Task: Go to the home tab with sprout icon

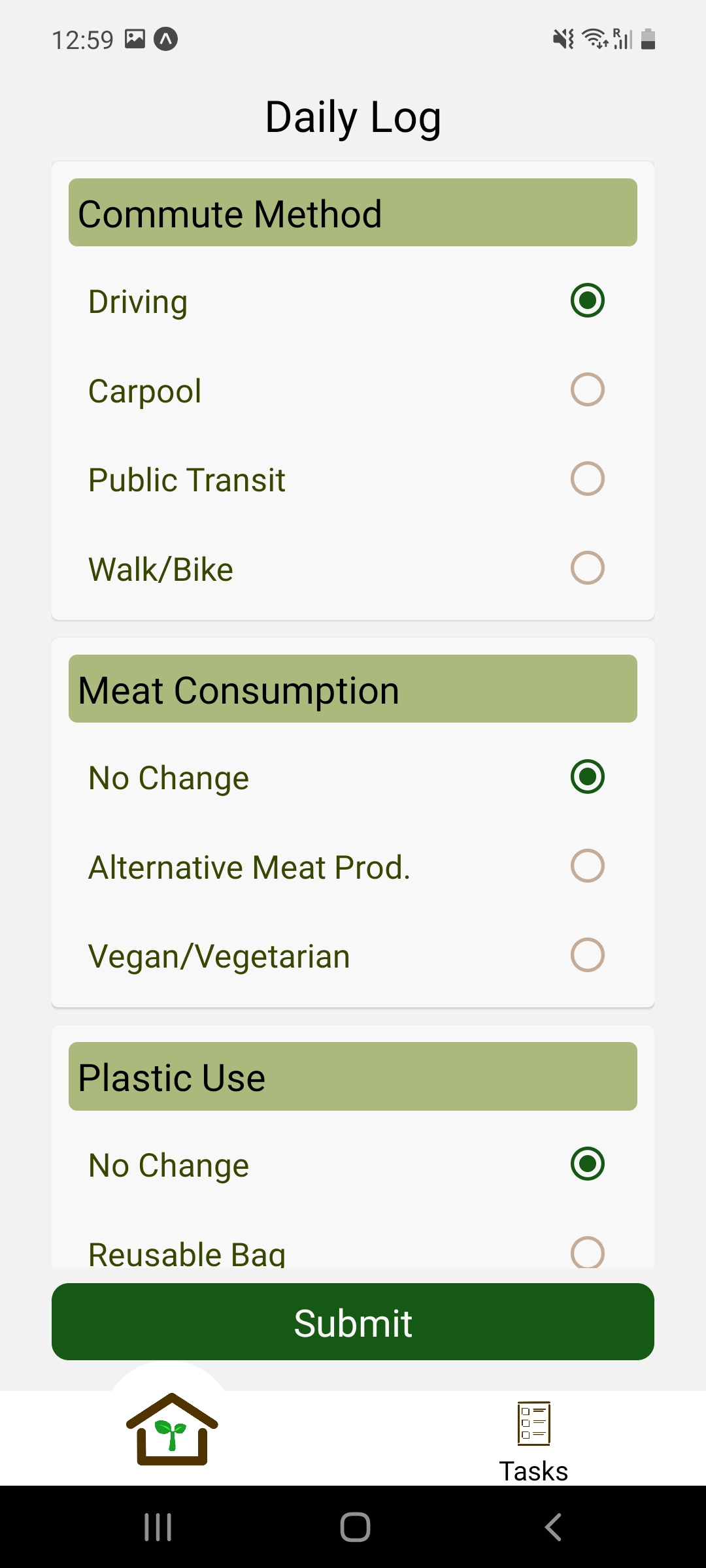Action: tap(172, 1429)
